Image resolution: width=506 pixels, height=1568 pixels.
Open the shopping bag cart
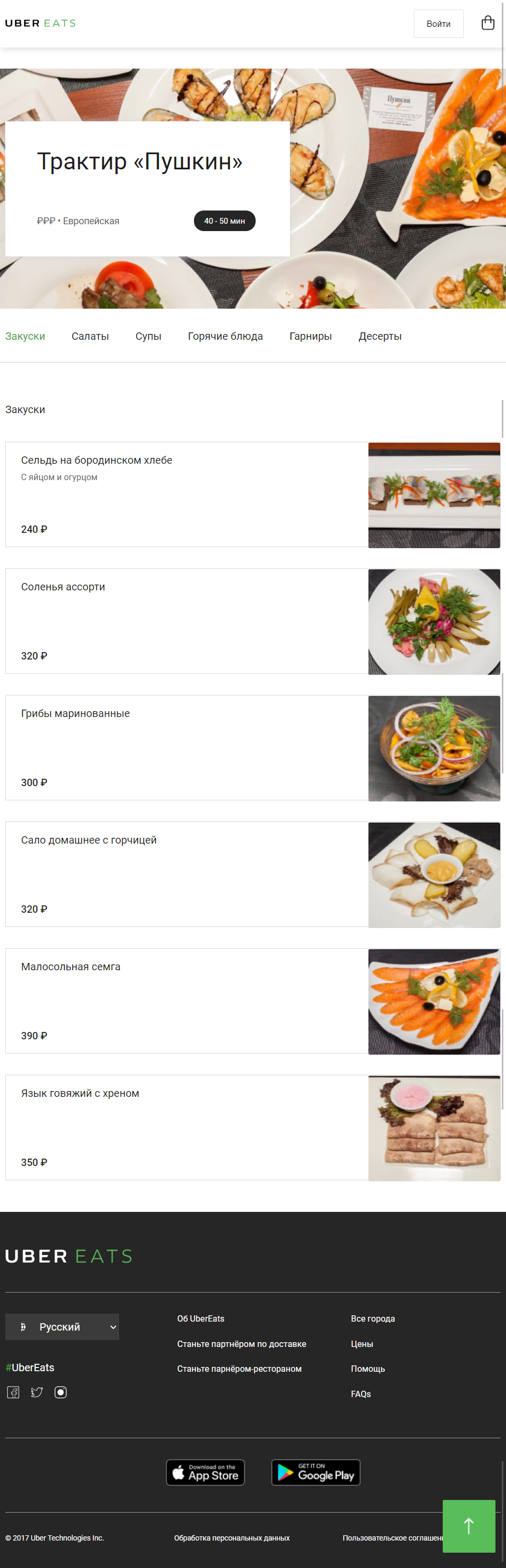[x=487, y=23]
